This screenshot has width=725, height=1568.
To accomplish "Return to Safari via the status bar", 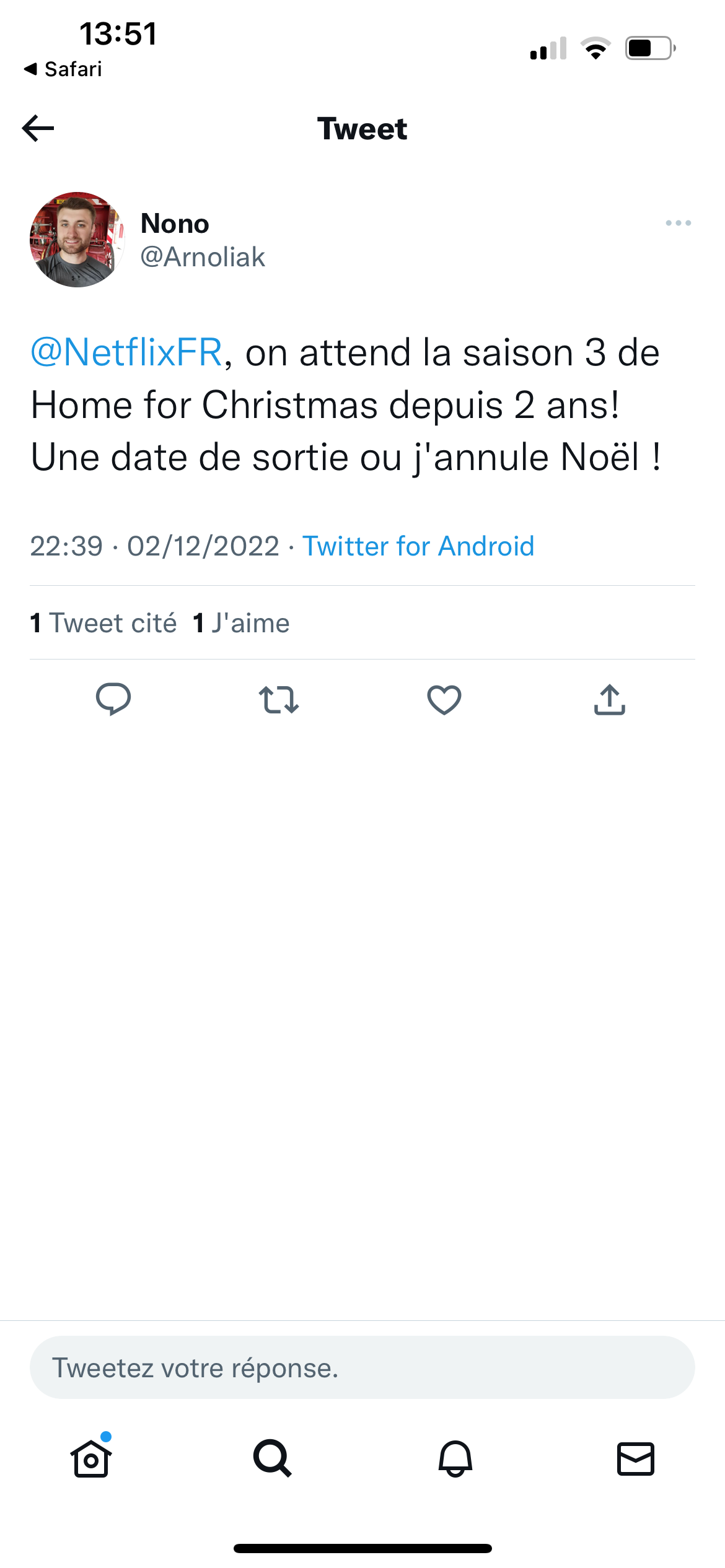I will 63,69.
